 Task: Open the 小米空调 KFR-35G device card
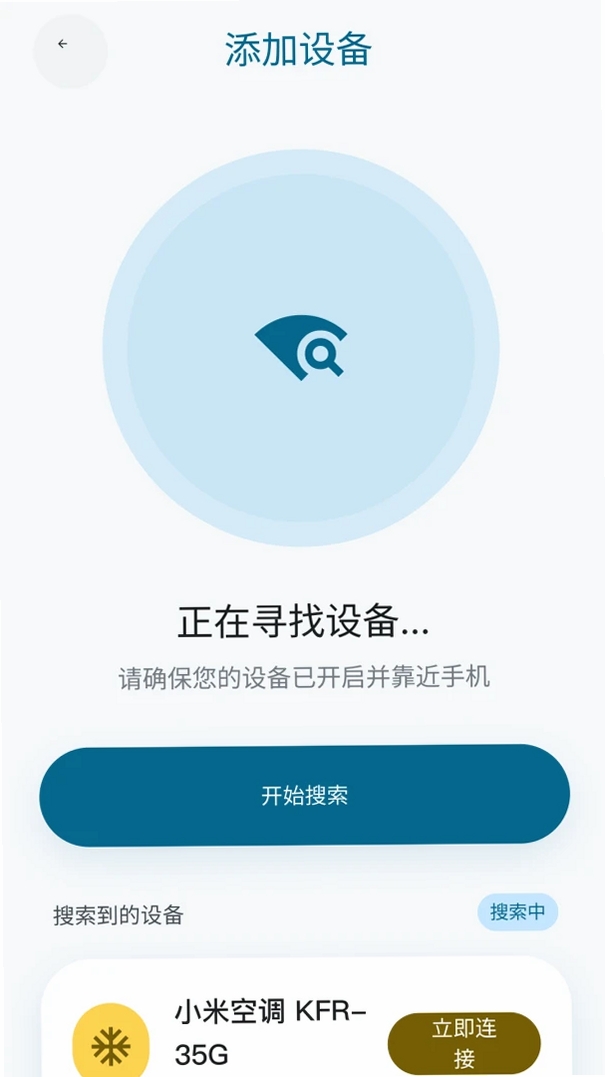point(306,1018)
